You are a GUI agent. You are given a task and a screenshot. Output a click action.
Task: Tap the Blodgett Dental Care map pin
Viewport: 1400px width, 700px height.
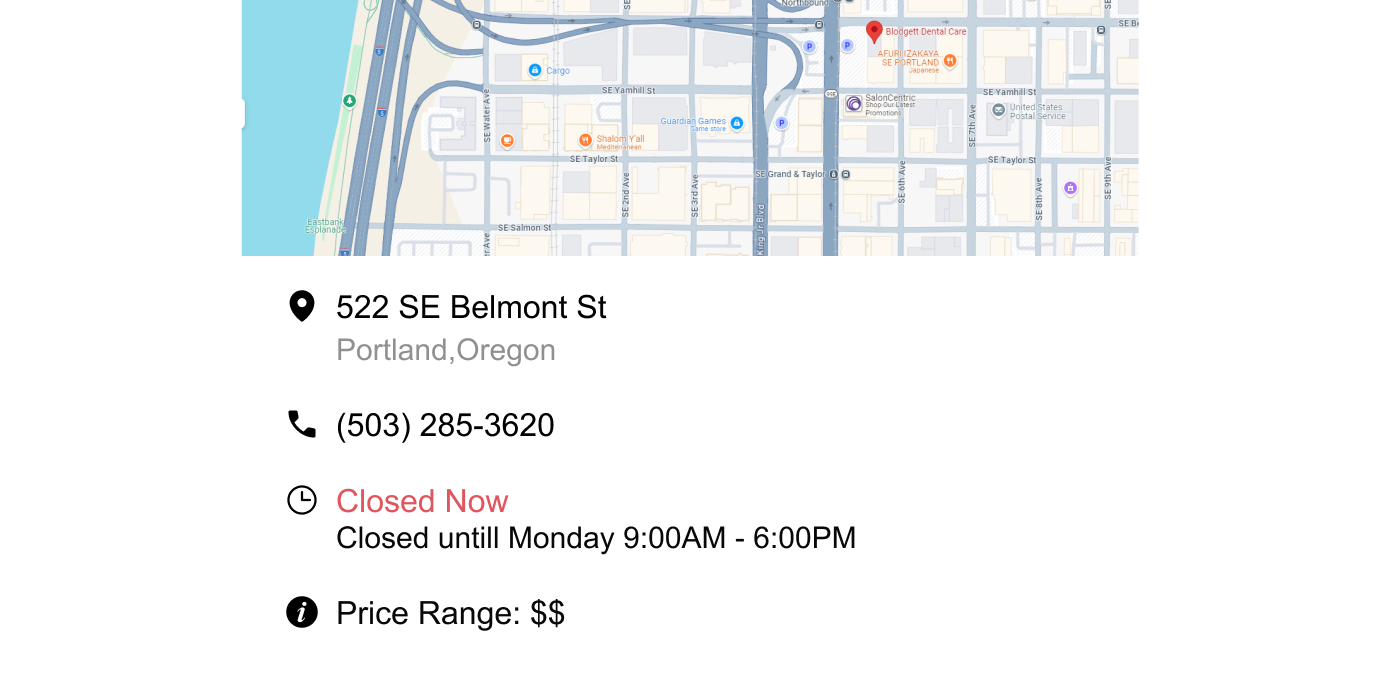click(x=874, y=32)
